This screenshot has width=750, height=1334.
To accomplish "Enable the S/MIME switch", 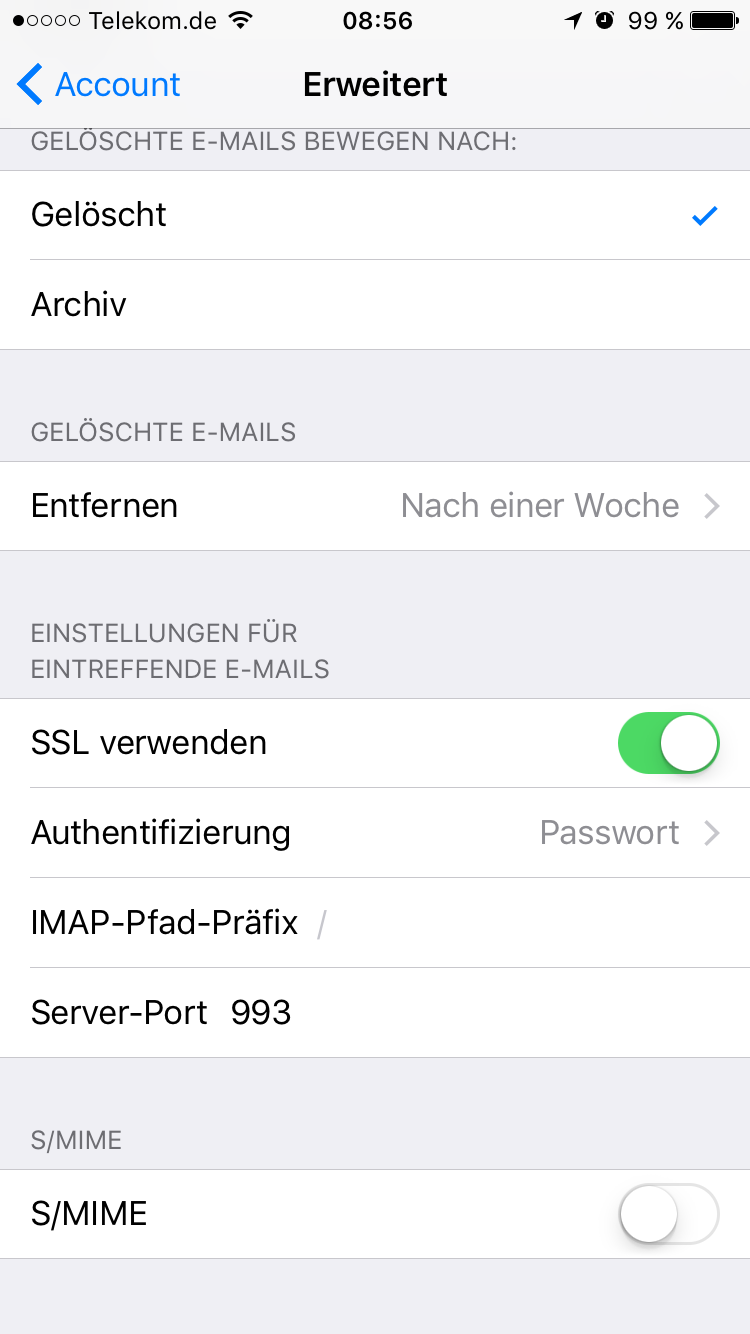I will pos(668,1214).
